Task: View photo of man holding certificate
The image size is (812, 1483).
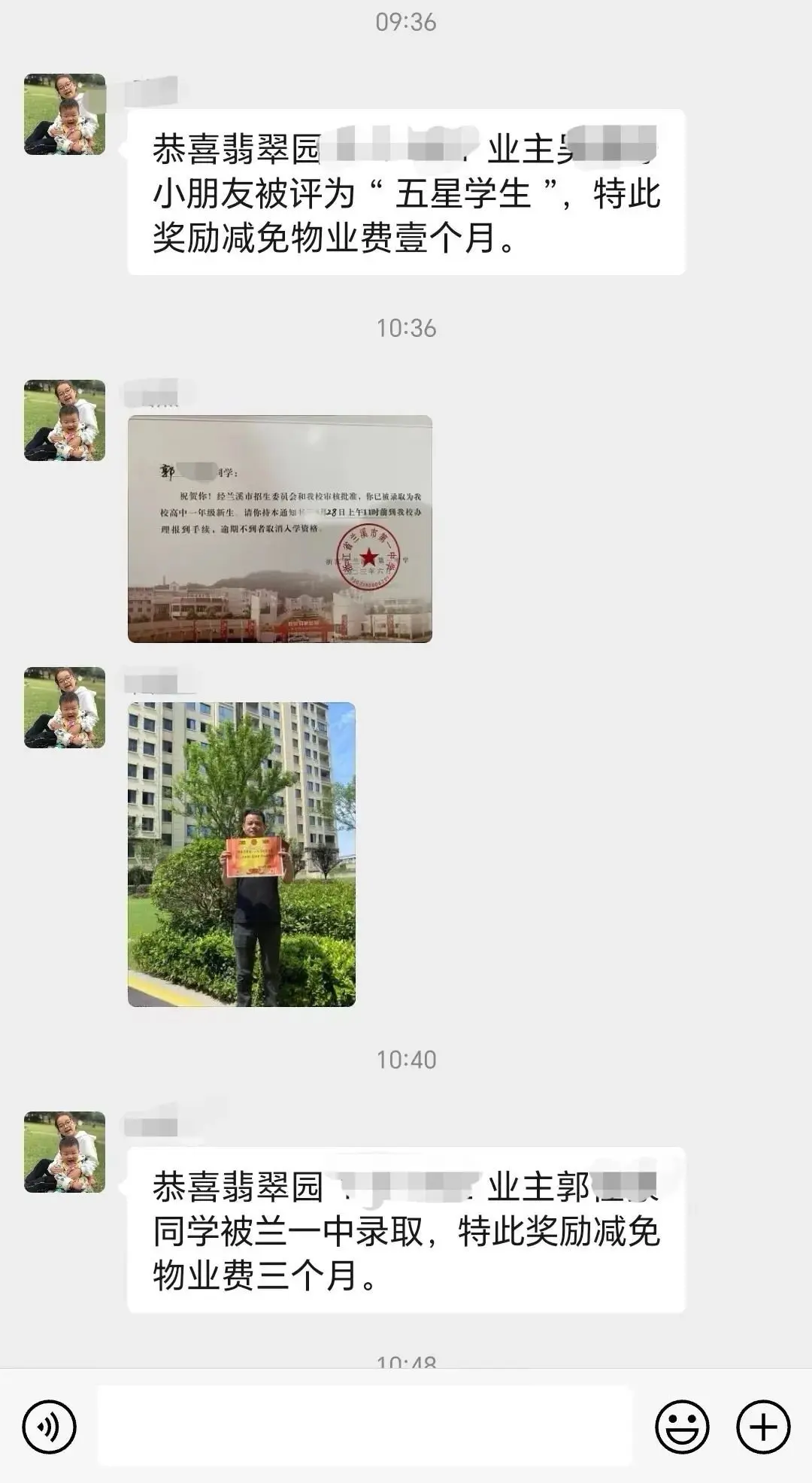Action: [x=241, y=854]
